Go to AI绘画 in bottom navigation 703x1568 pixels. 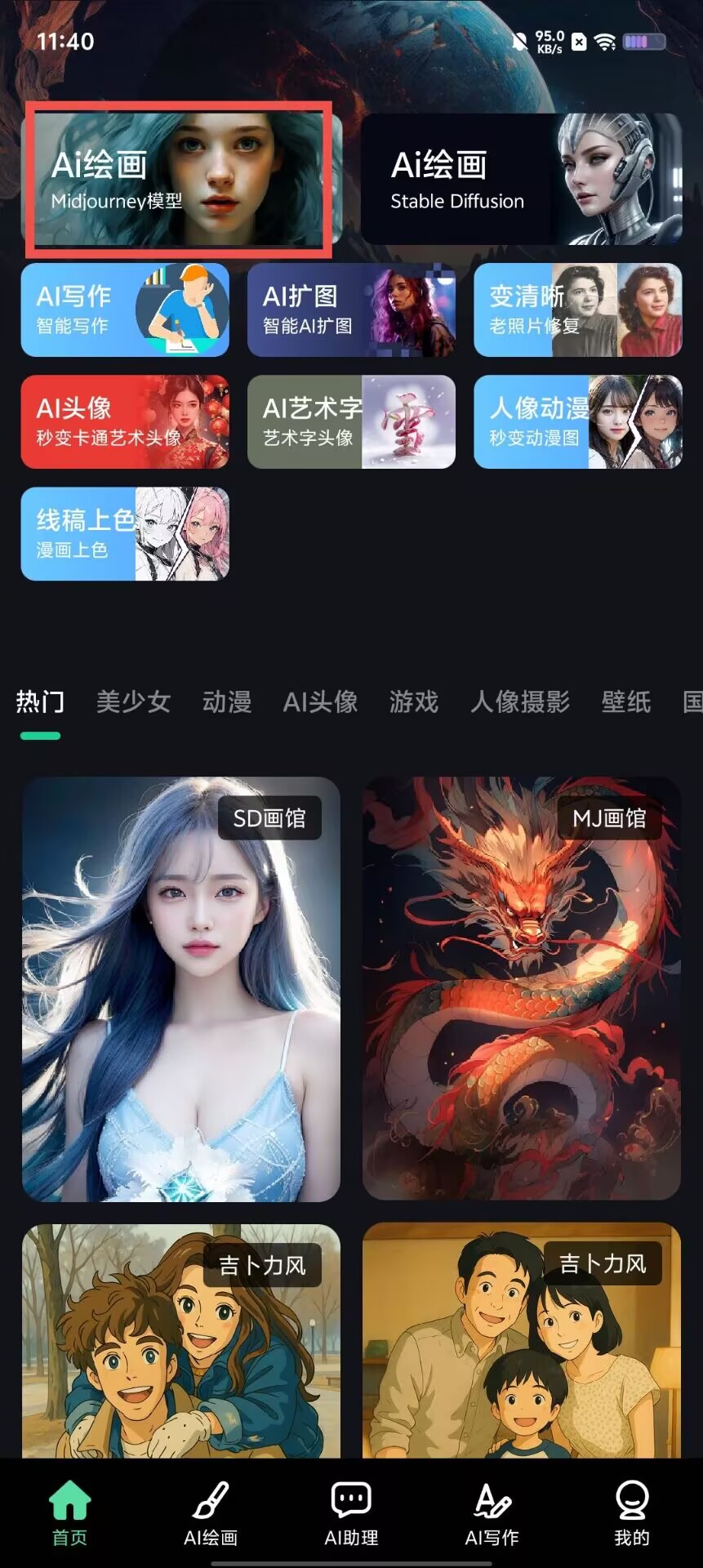tap(211, 1513)
